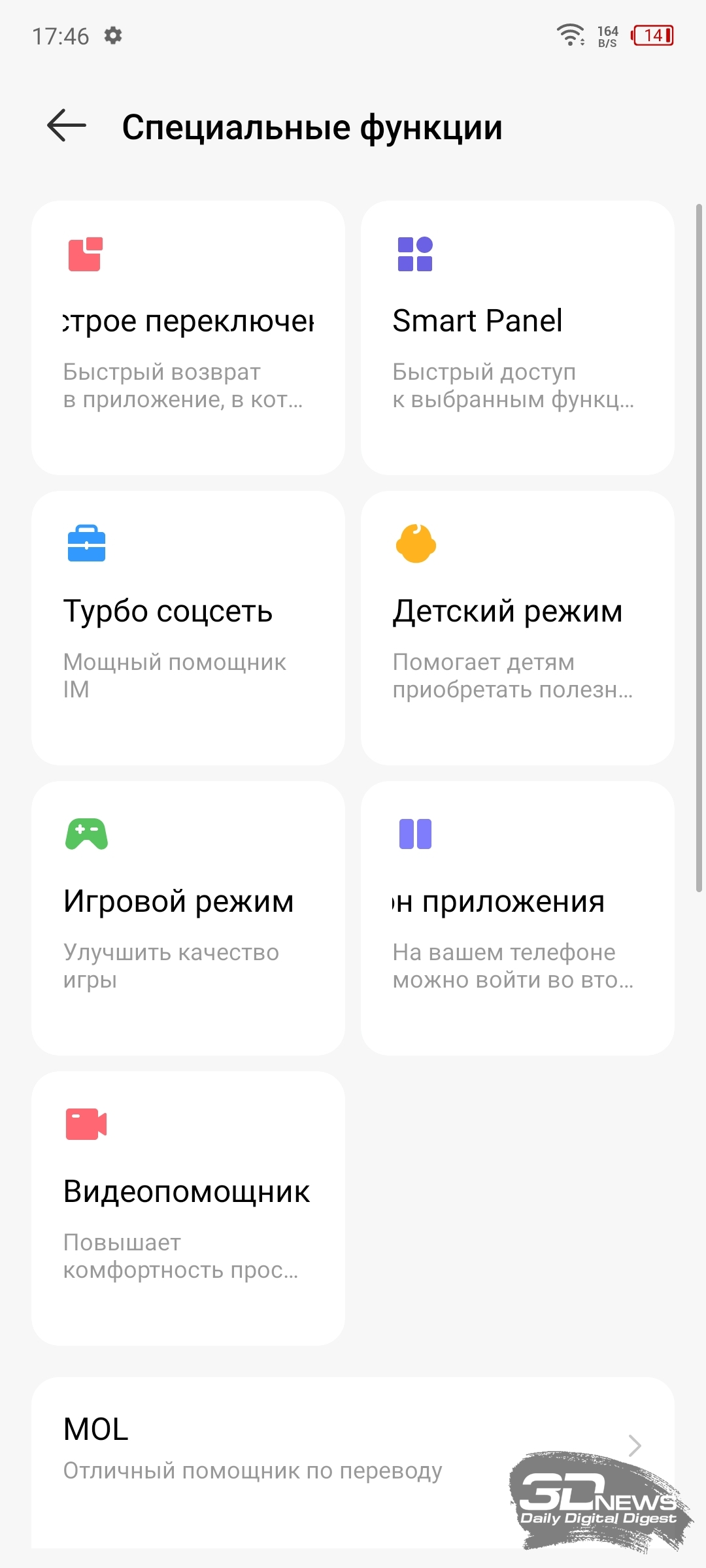Go back from Специальные функции
The image size is (706, 1568).
[x=67, y=125]
